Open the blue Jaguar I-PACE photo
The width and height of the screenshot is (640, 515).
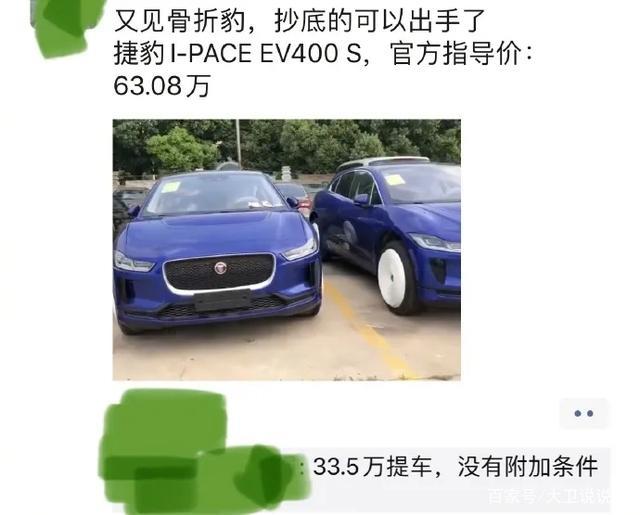(x=286, y=249)
